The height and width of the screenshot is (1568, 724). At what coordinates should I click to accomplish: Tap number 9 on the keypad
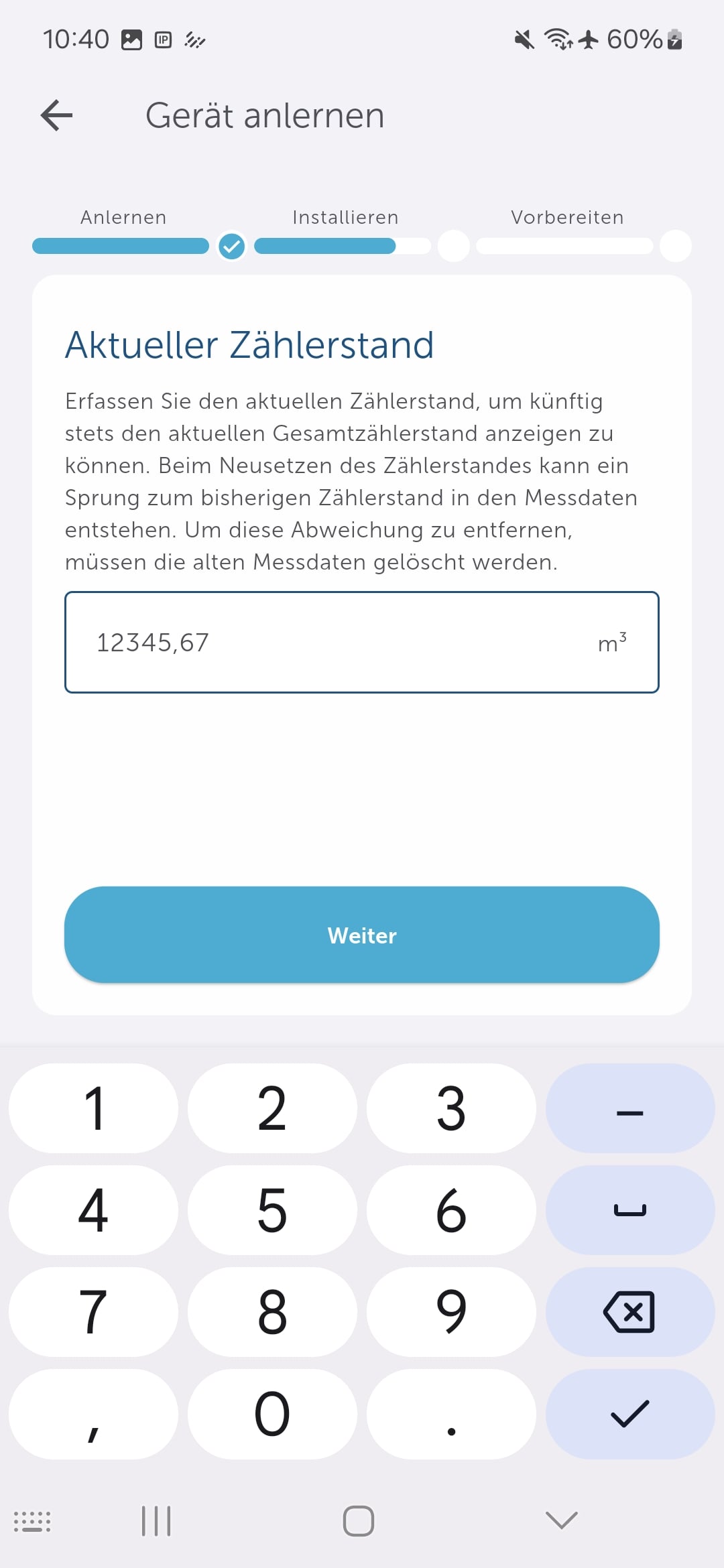(x=451, y=1311)
